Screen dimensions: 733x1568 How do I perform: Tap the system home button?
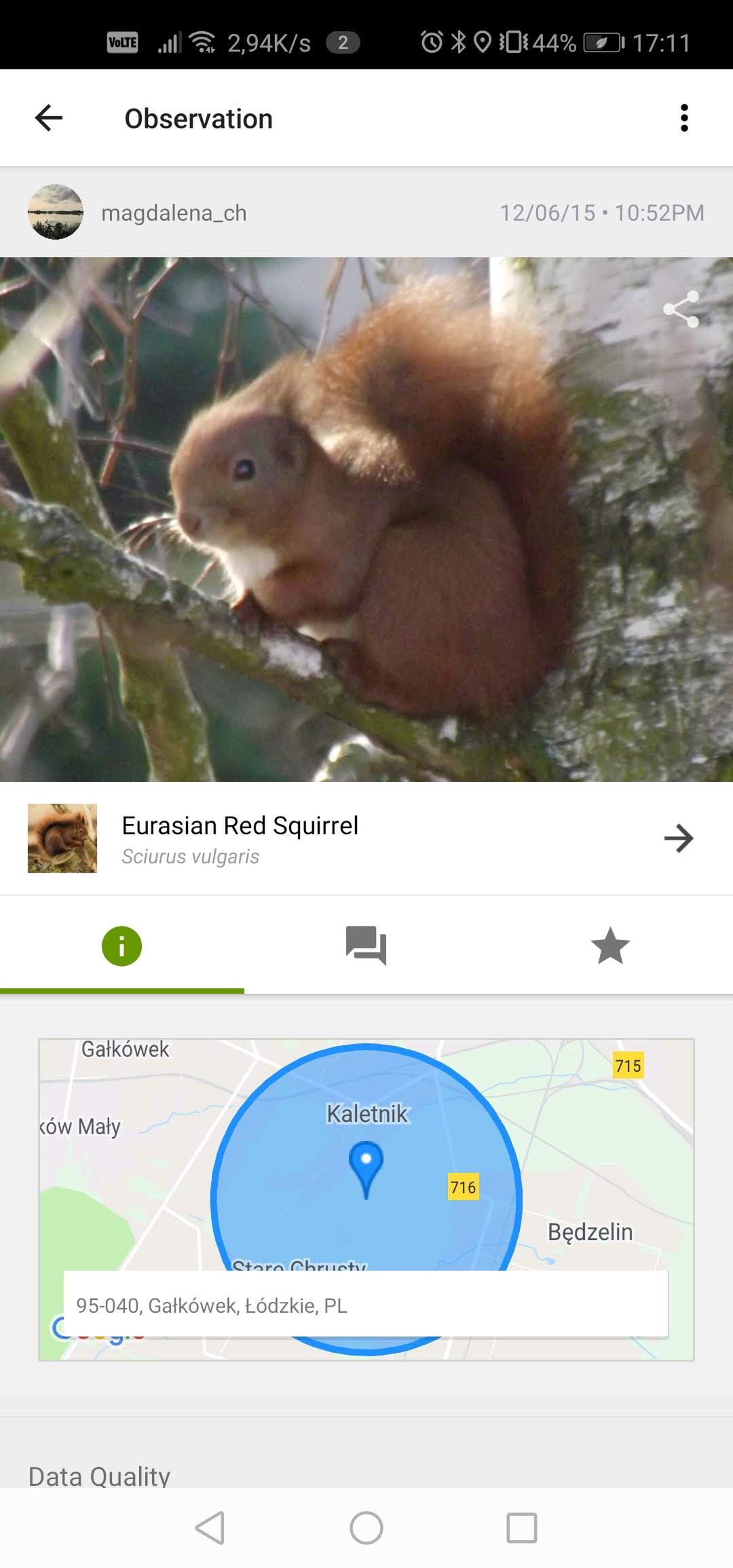coord(366,1529)
